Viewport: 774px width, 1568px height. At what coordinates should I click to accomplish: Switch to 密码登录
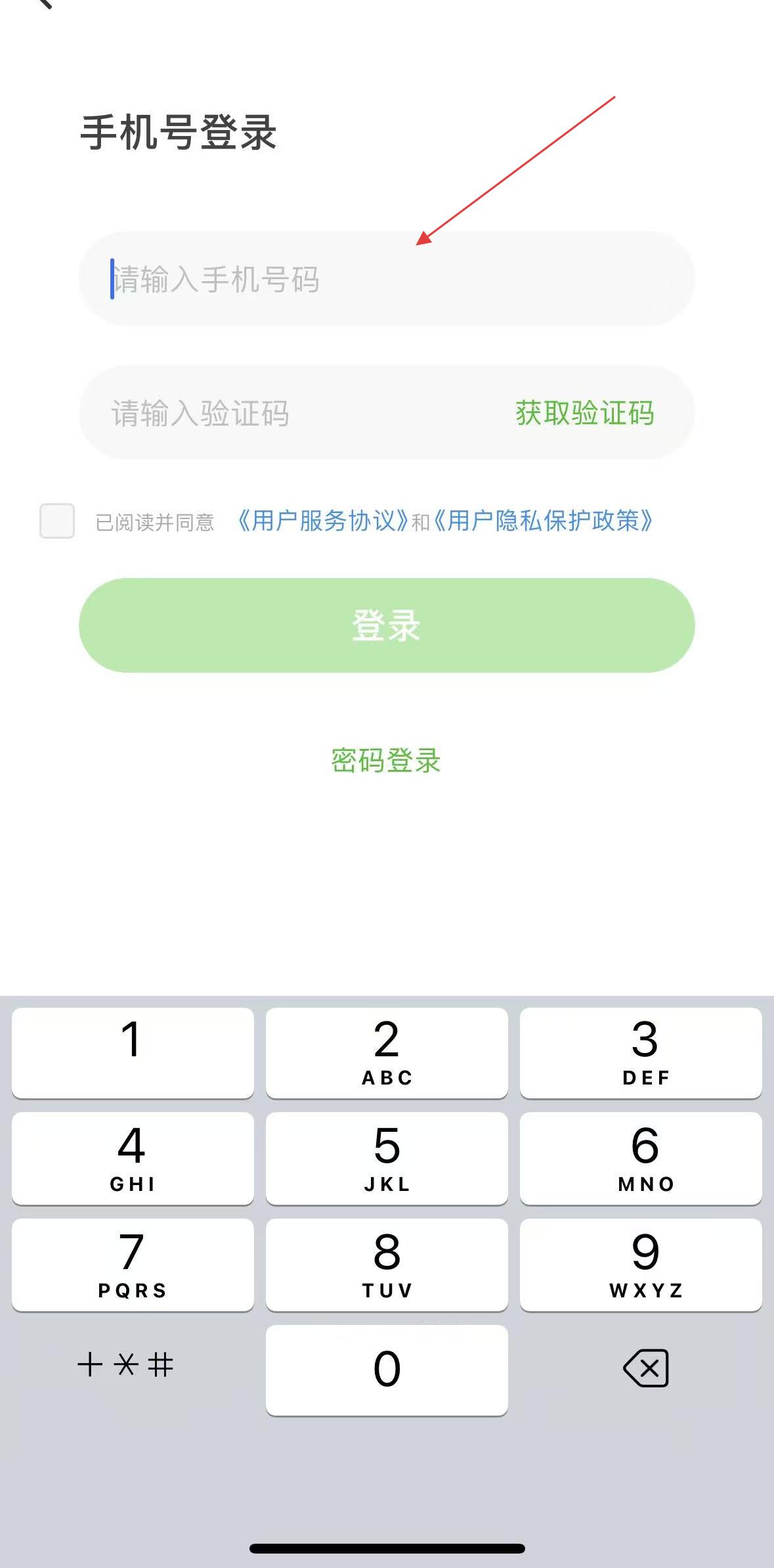click(386, 761)
